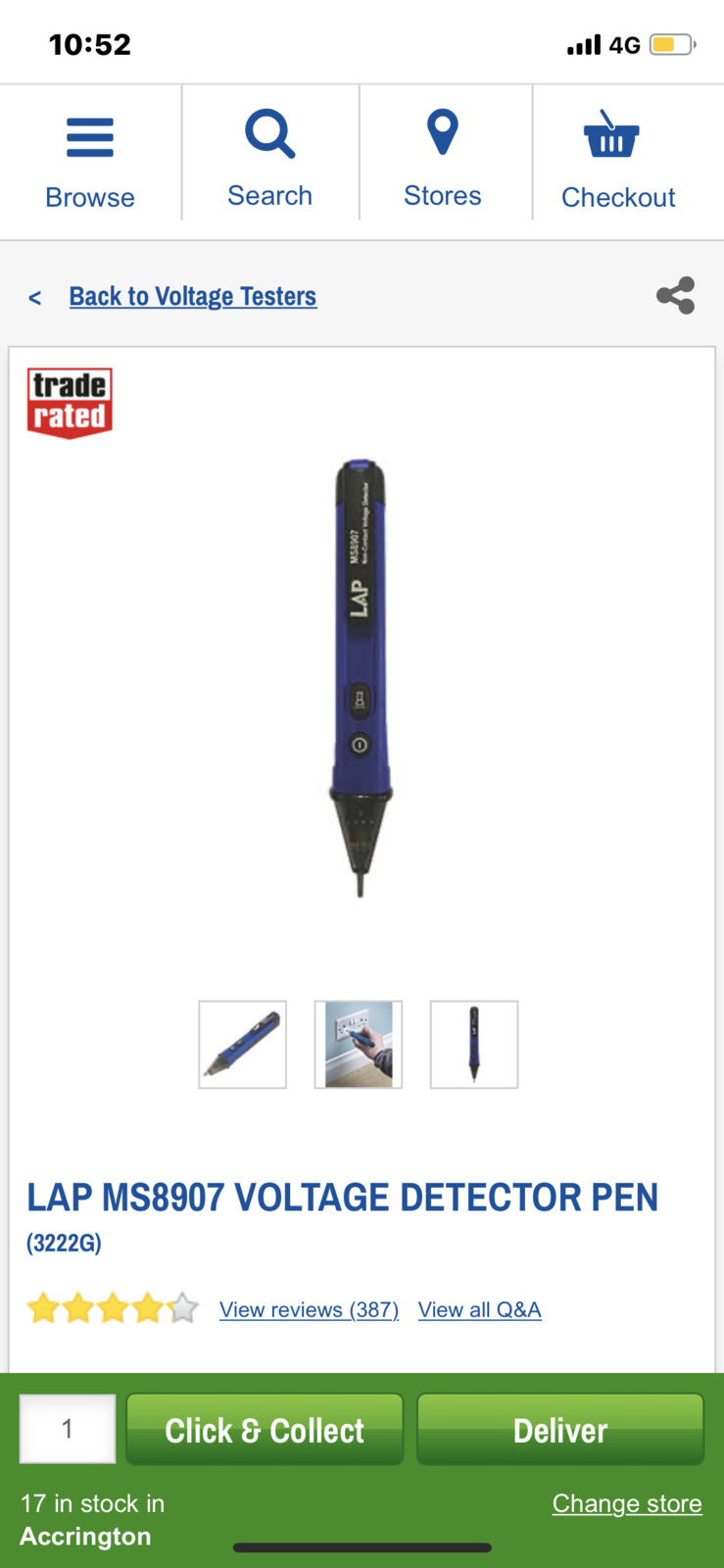Viewport: 724px width, 1568px height.
Task: Tap the quantity field
Action: 68,1429
